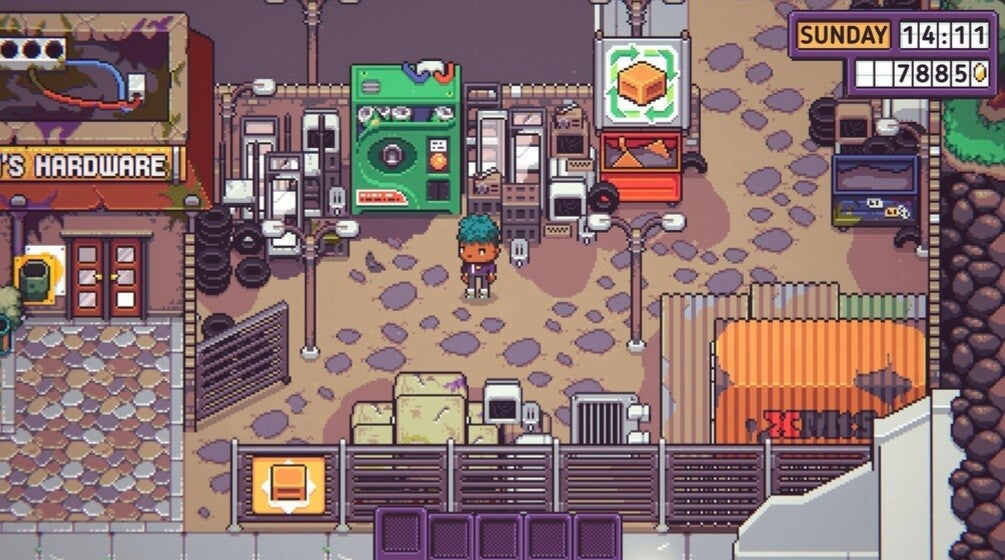
Task: Open the orange backpack inventory button
Action: click(x=288, y=485)
